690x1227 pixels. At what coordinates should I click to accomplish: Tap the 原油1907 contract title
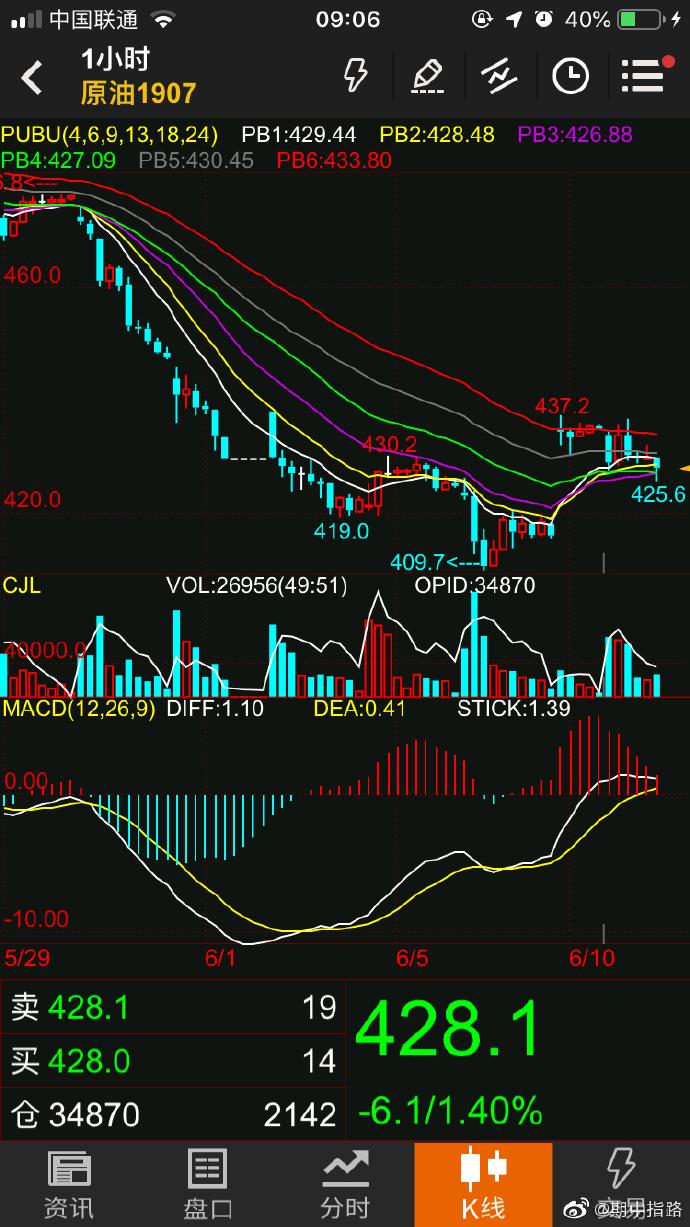click(x=138, y=93)
